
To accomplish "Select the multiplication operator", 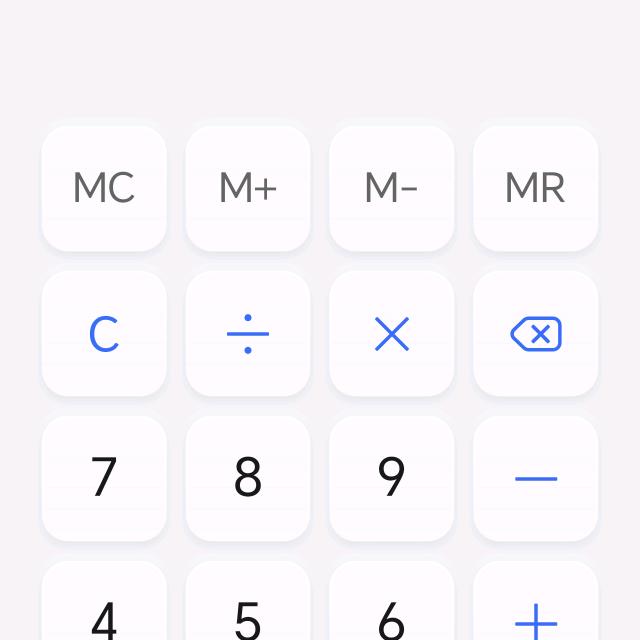I will [x=392, y=334].
